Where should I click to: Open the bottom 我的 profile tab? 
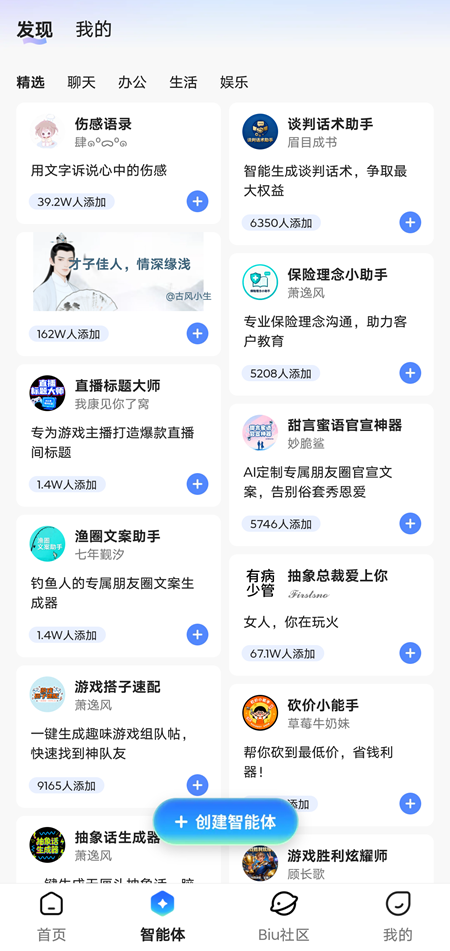tap(398, 916)
